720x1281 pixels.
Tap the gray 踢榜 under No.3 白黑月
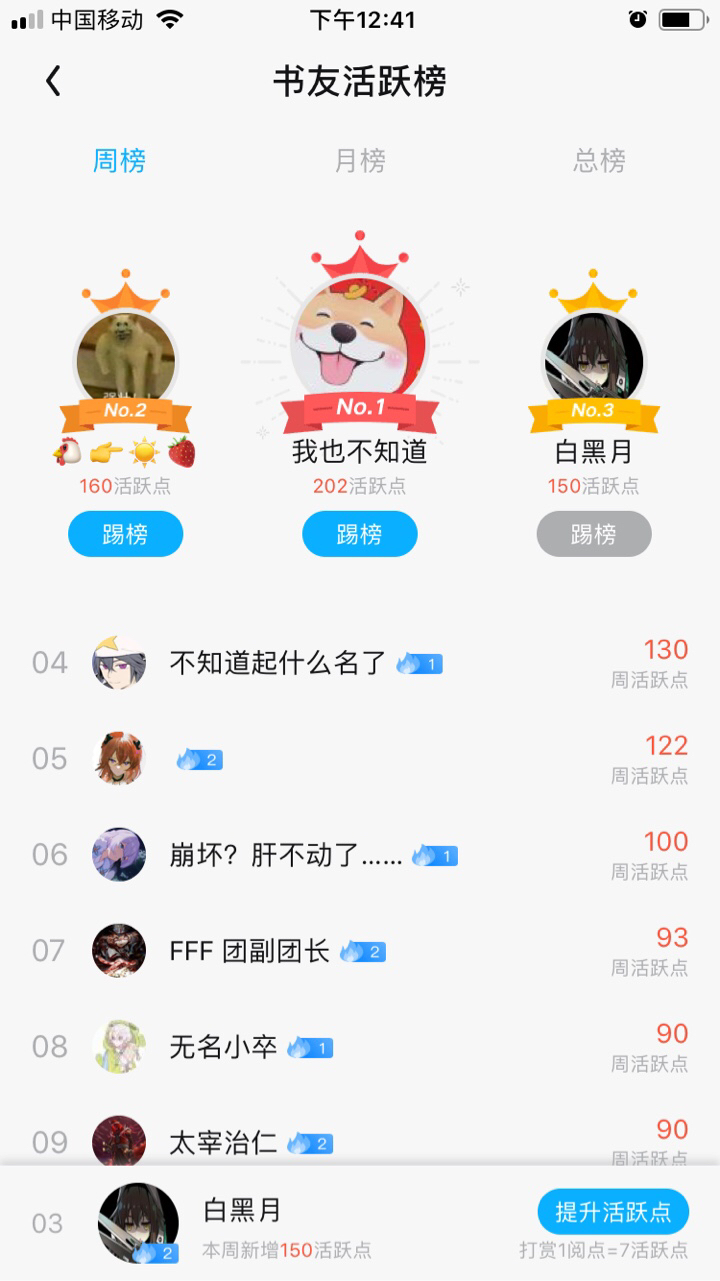(x=594, y=534)
